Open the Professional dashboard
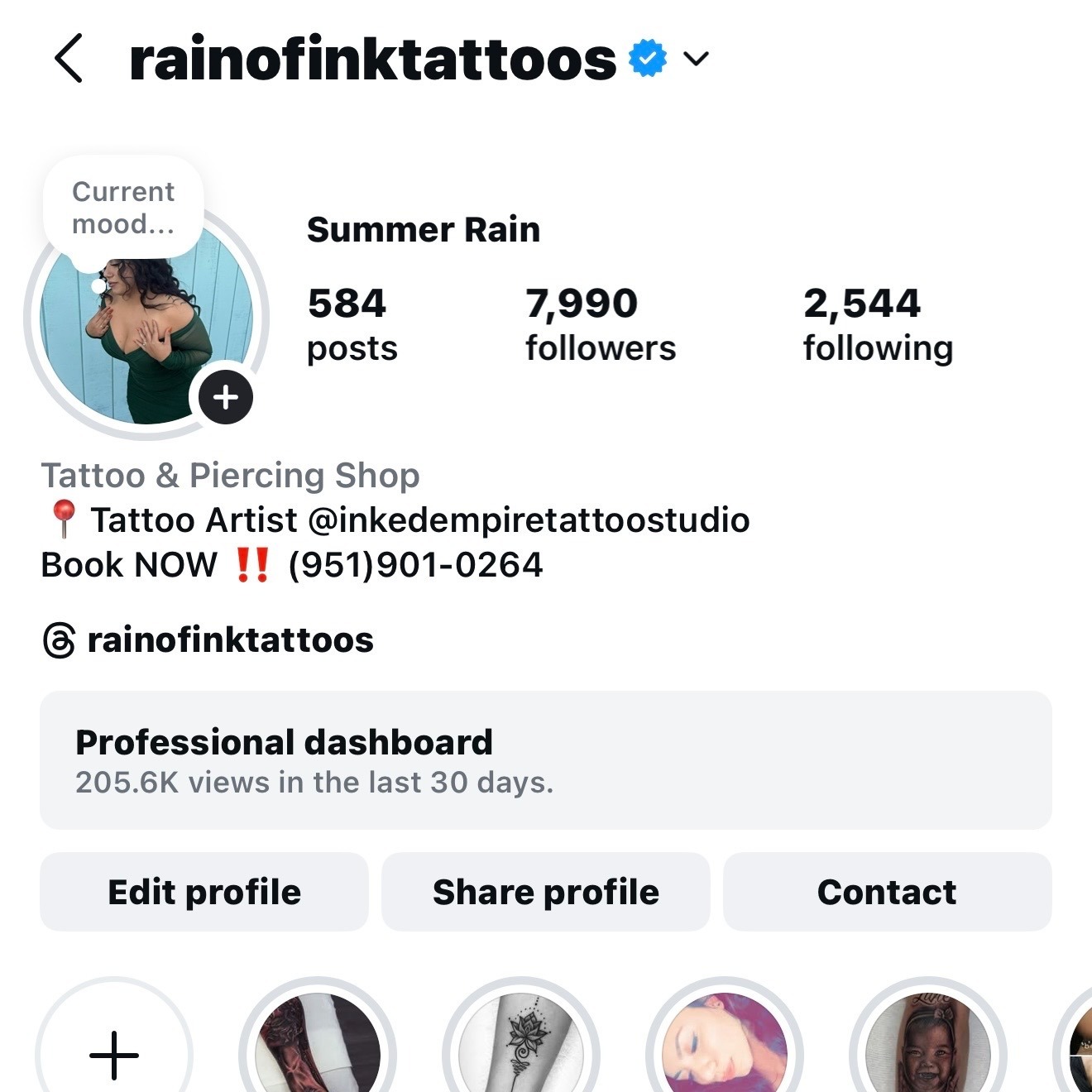The height and width of the screenshot is (1092, 1092). (545, 759)
